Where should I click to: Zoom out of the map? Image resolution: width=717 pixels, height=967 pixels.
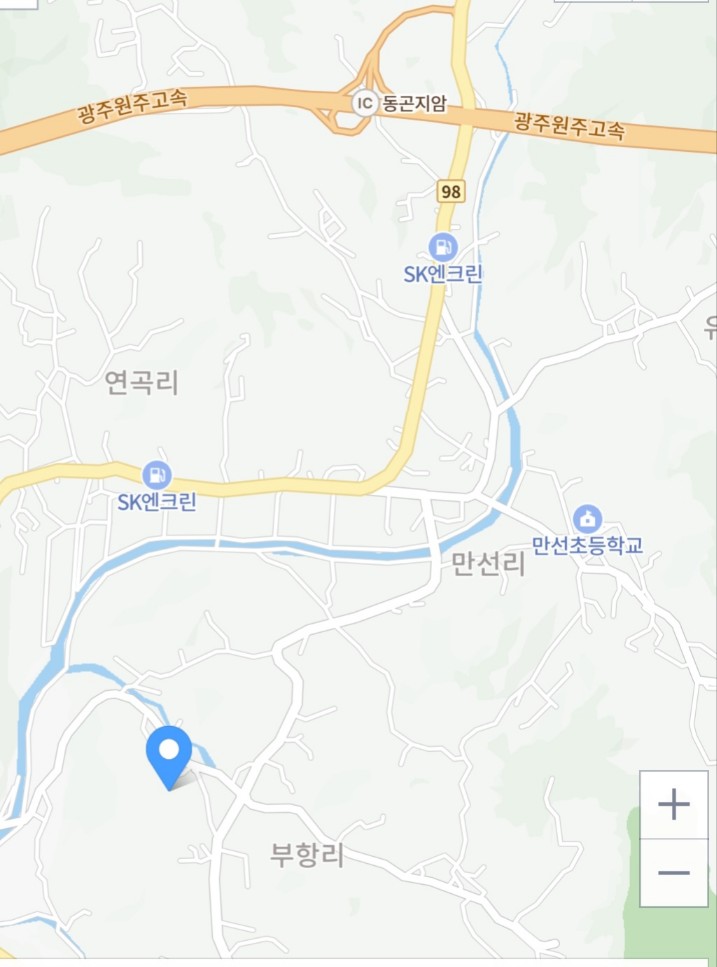coord(673,872)
